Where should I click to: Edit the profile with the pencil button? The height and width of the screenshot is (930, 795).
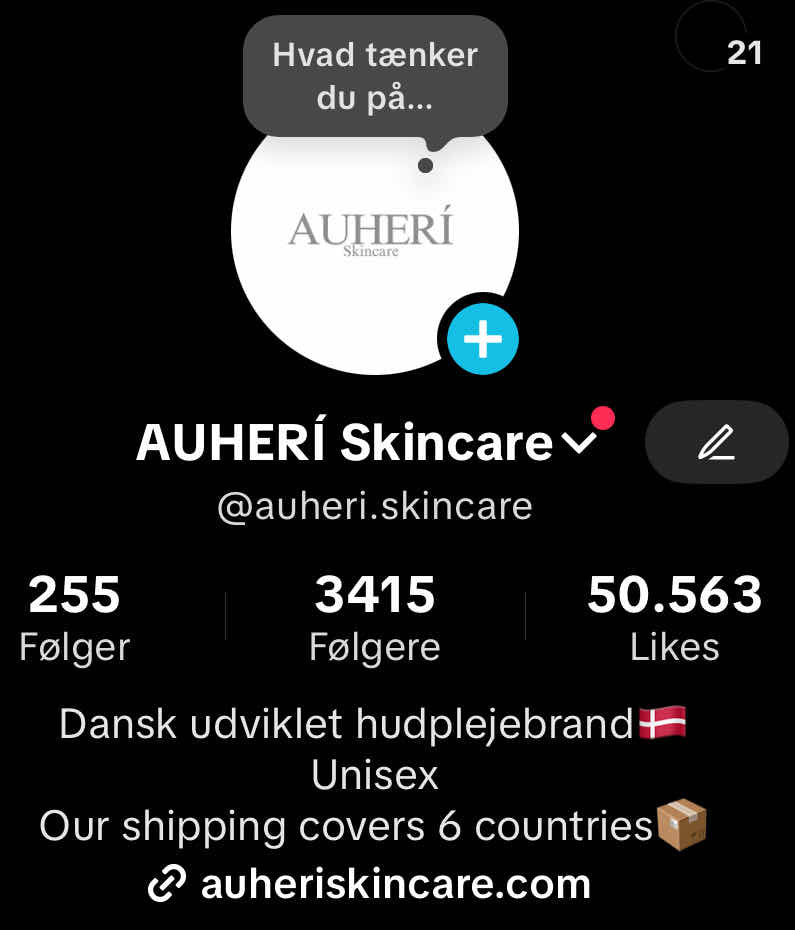click(x=716, y=442)
